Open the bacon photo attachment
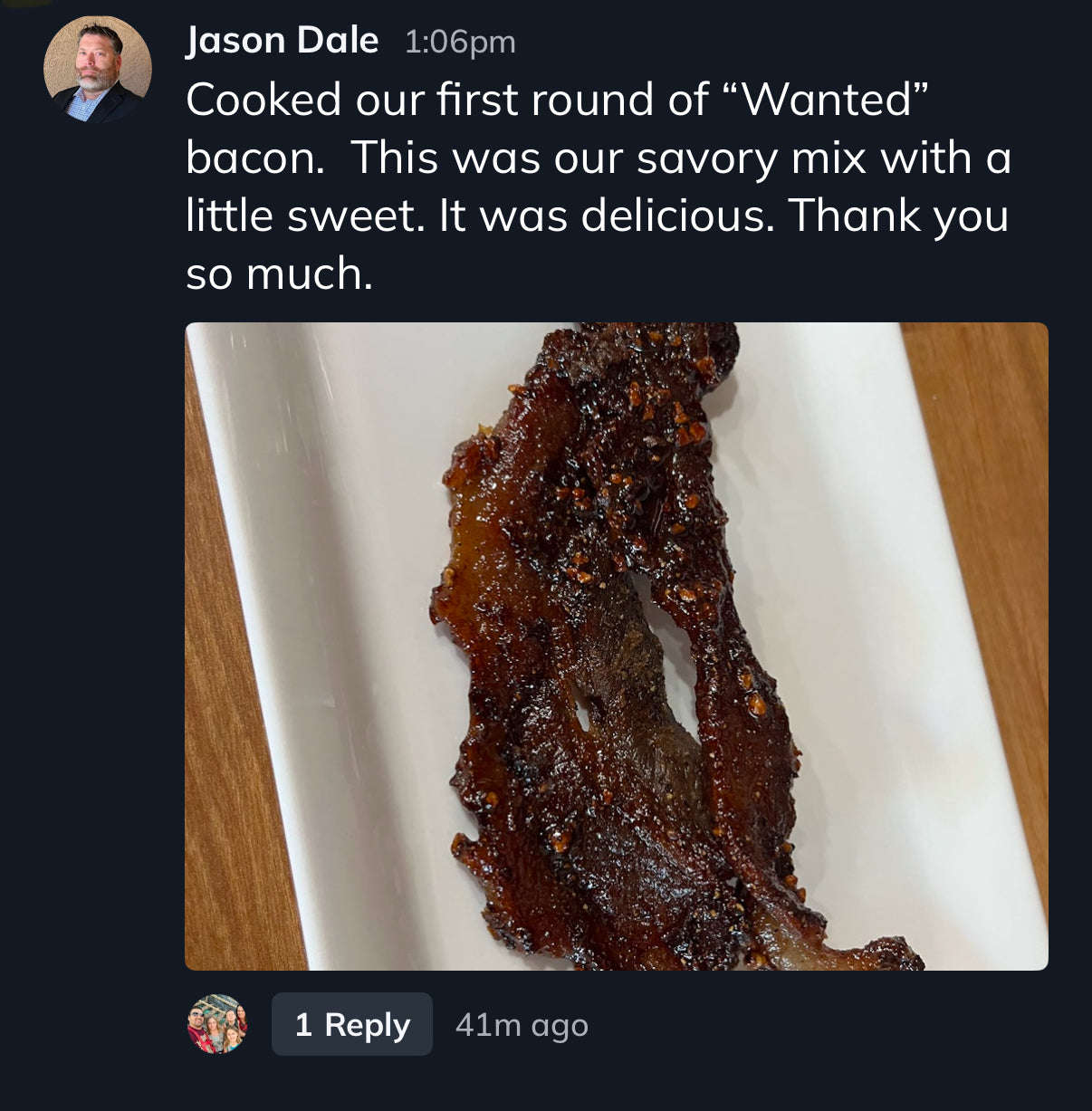The image size is (1092, 1111). [616, 646]
